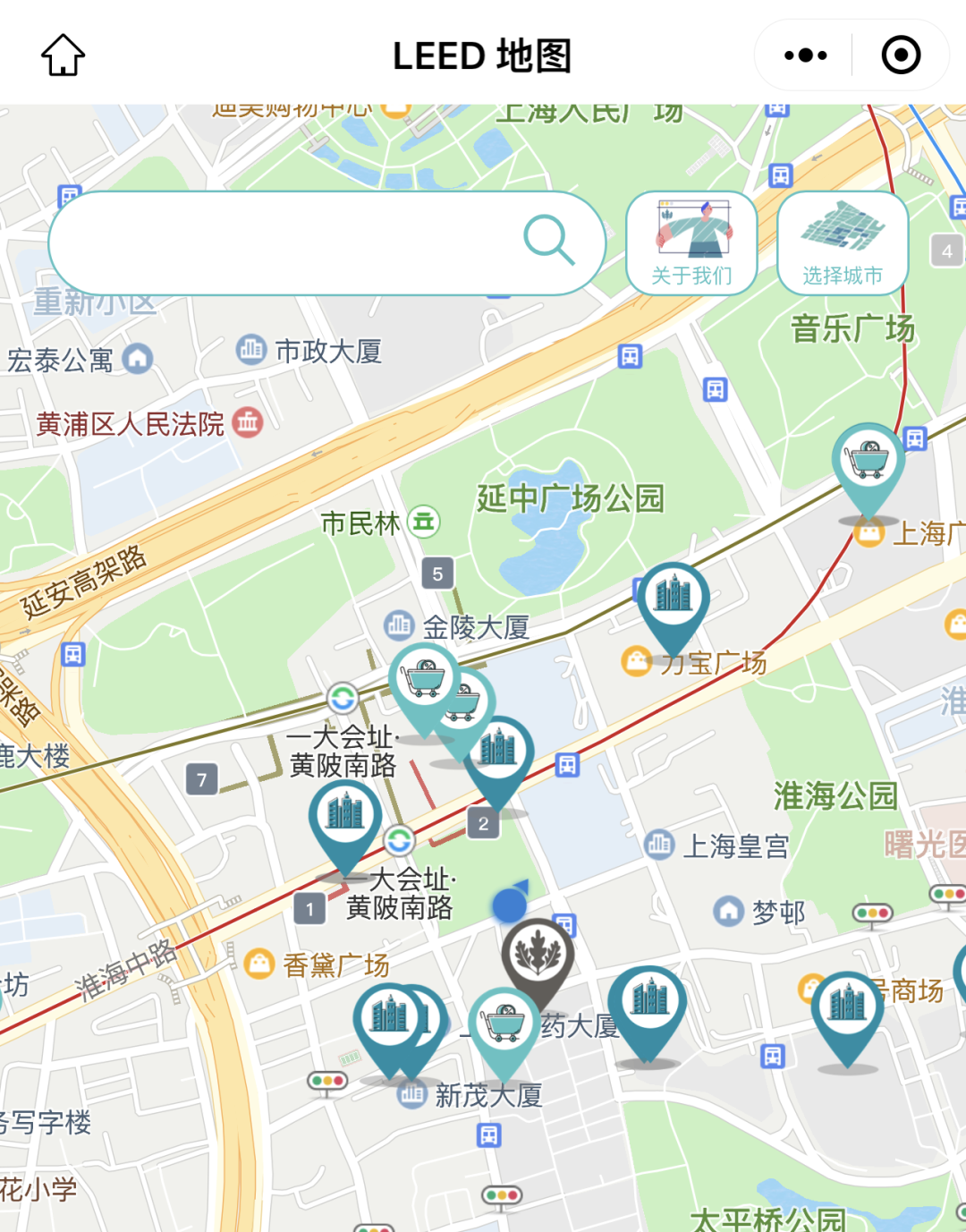Click the 金陵大厦 subway station icon
The width and height of the screenshot is (966, 1232).
(x=398, y=625)
